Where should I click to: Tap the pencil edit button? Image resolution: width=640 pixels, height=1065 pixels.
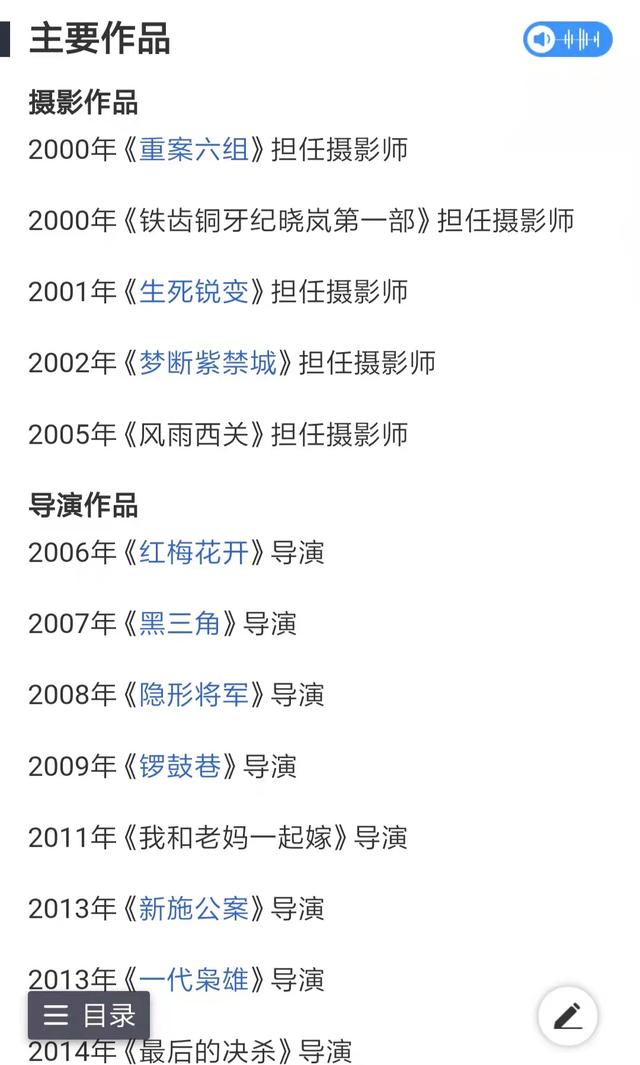point(568,1016)
